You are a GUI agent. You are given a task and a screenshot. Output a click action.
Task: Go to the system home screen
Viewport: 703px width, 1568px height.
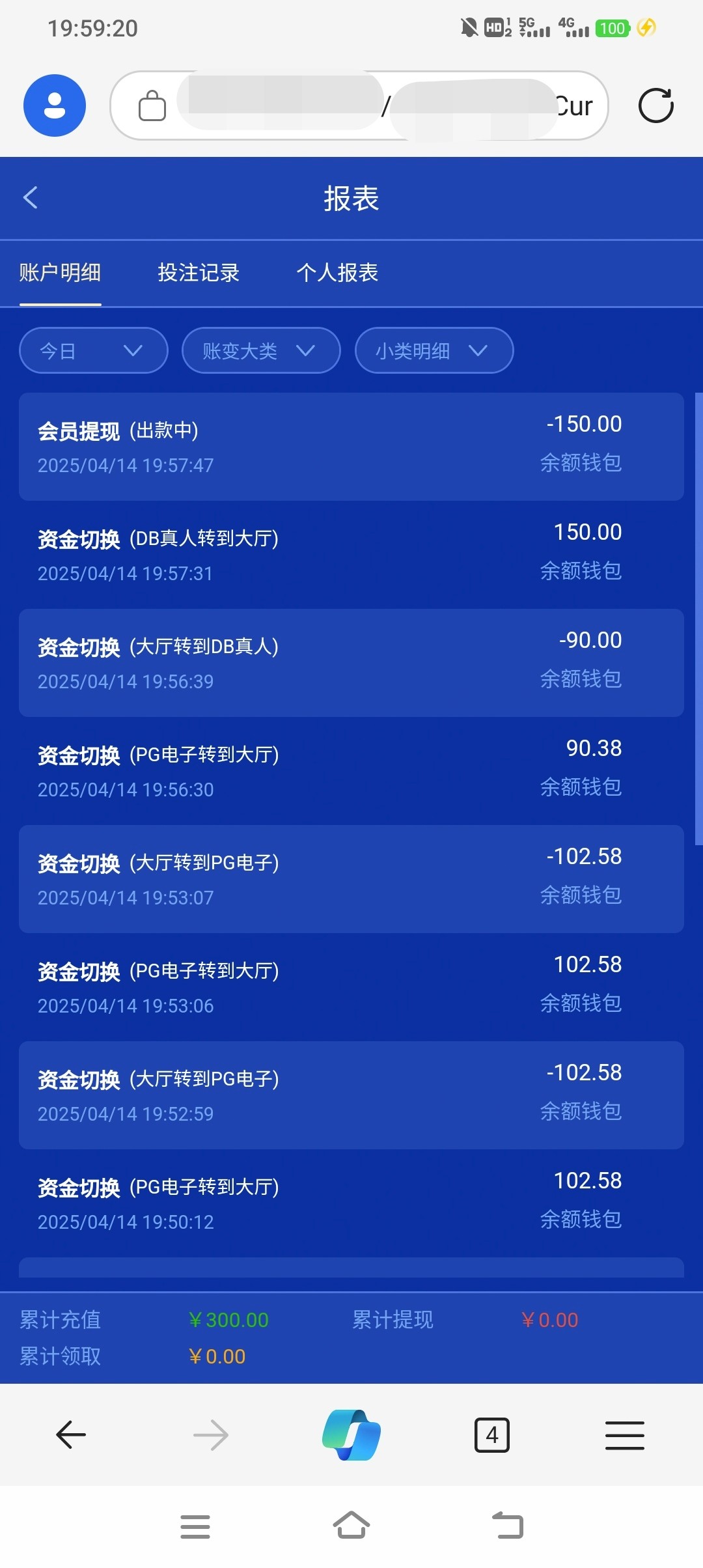351,1525
